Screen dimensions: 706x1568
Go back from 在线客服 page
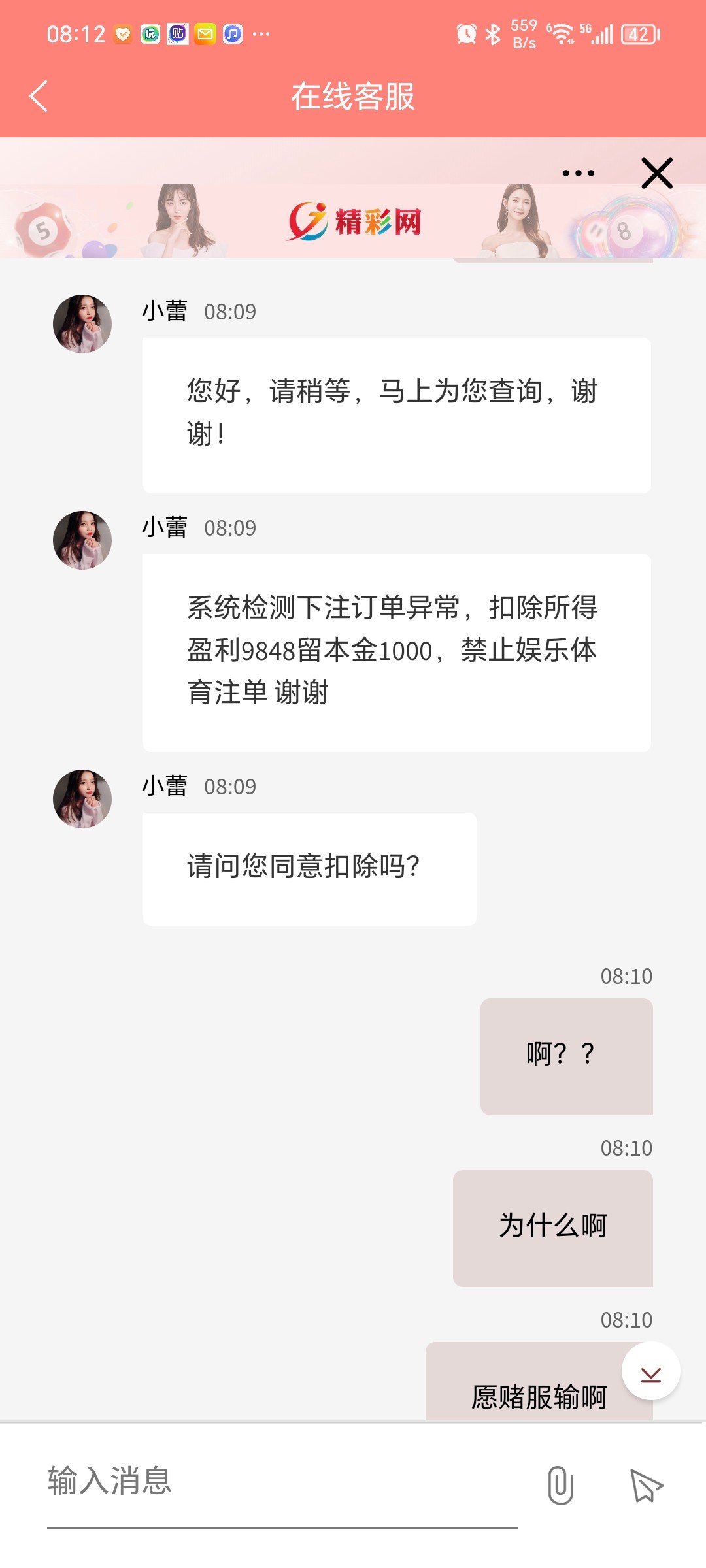(39, 97)
